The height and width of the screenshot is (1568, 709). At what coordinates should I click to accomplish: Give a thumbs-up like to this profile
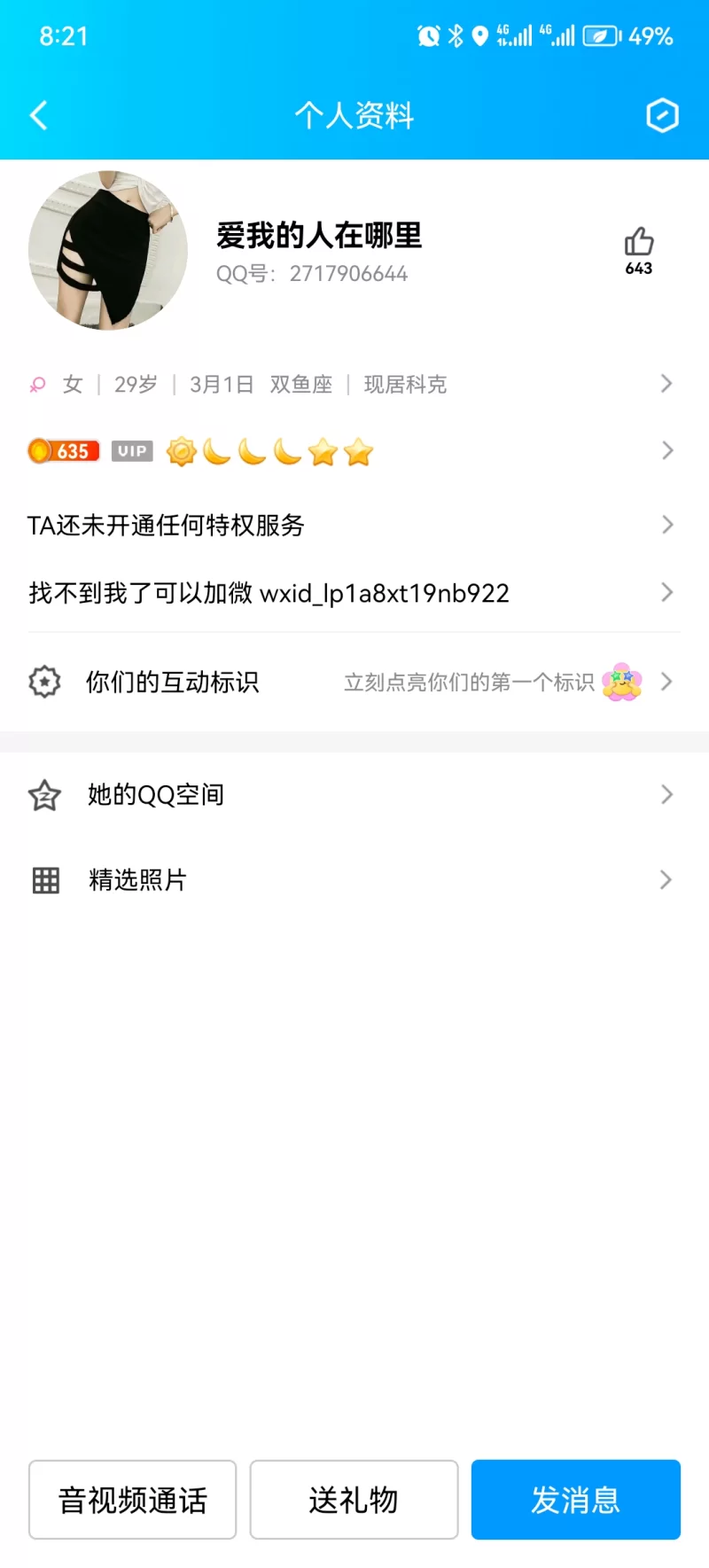click(638, 242)
